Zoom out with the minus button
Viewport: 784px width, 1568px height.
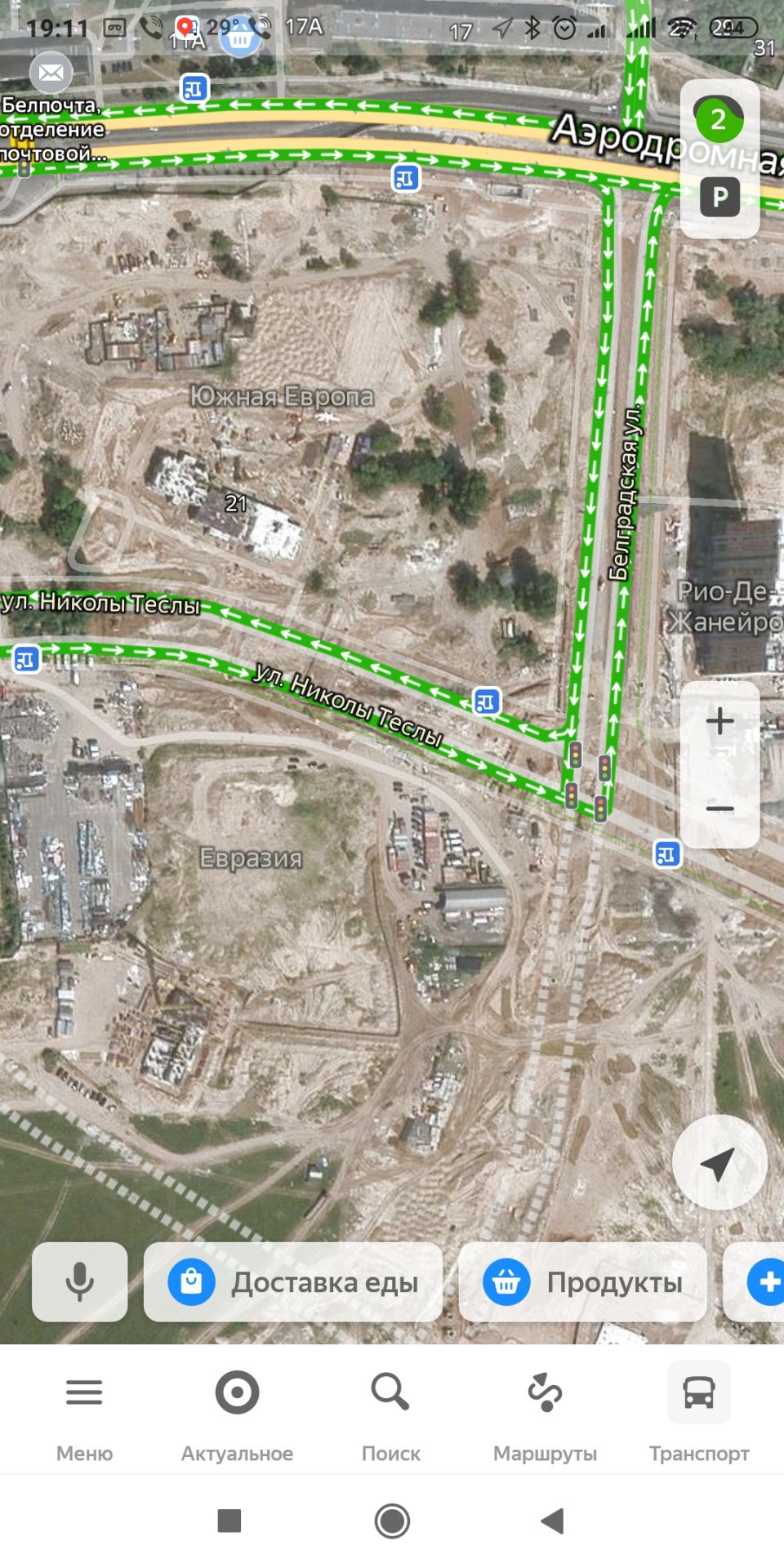719,808
